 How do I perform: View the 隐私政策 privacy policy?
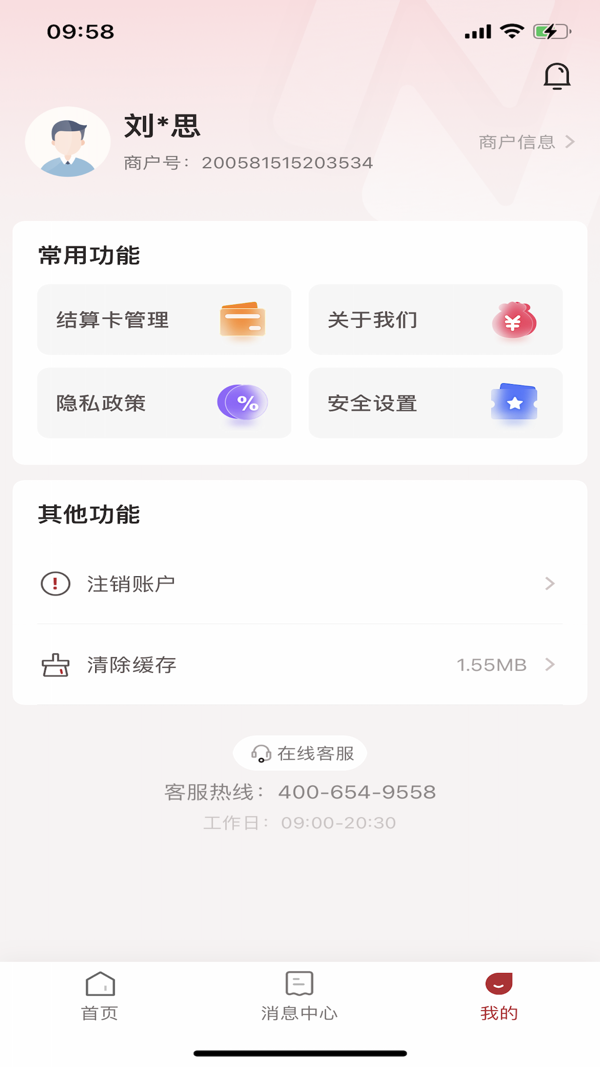coord(164,403)
